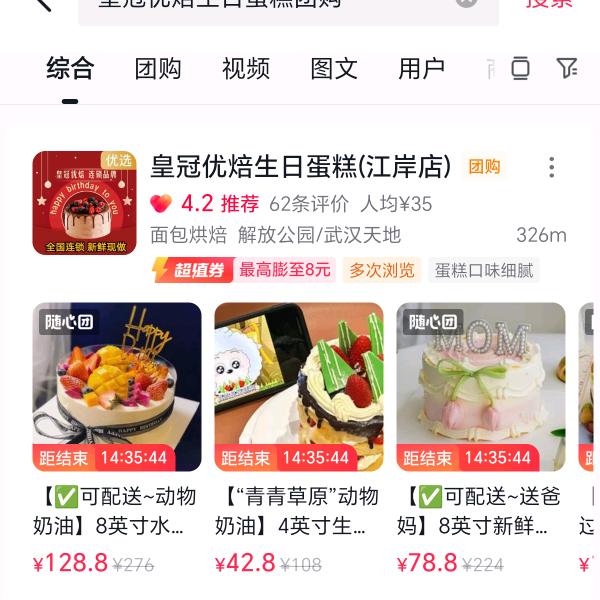
Task: Switch to the 团购 tab
Action: click(158, 69)
